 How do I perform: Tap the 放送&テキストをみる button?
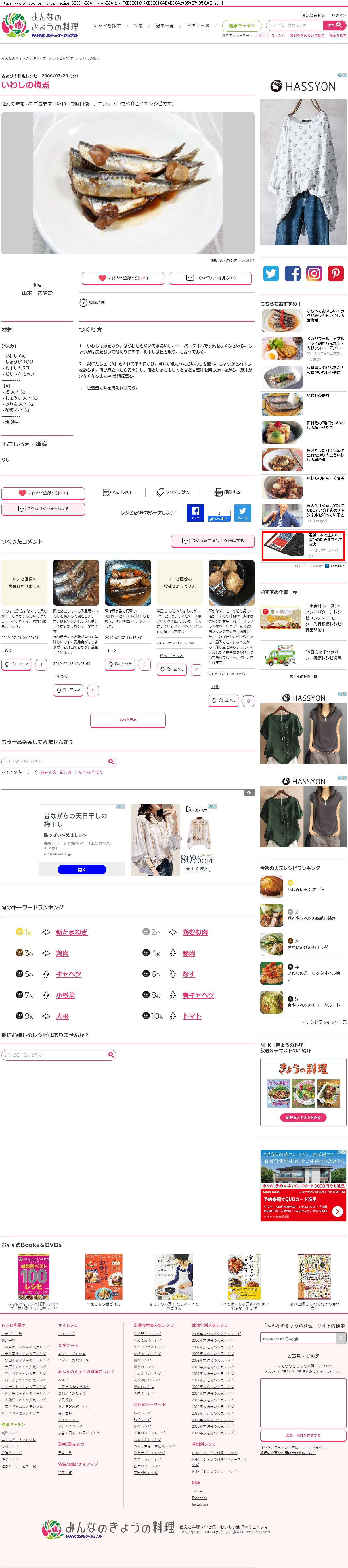click(x=303, y=1118)
